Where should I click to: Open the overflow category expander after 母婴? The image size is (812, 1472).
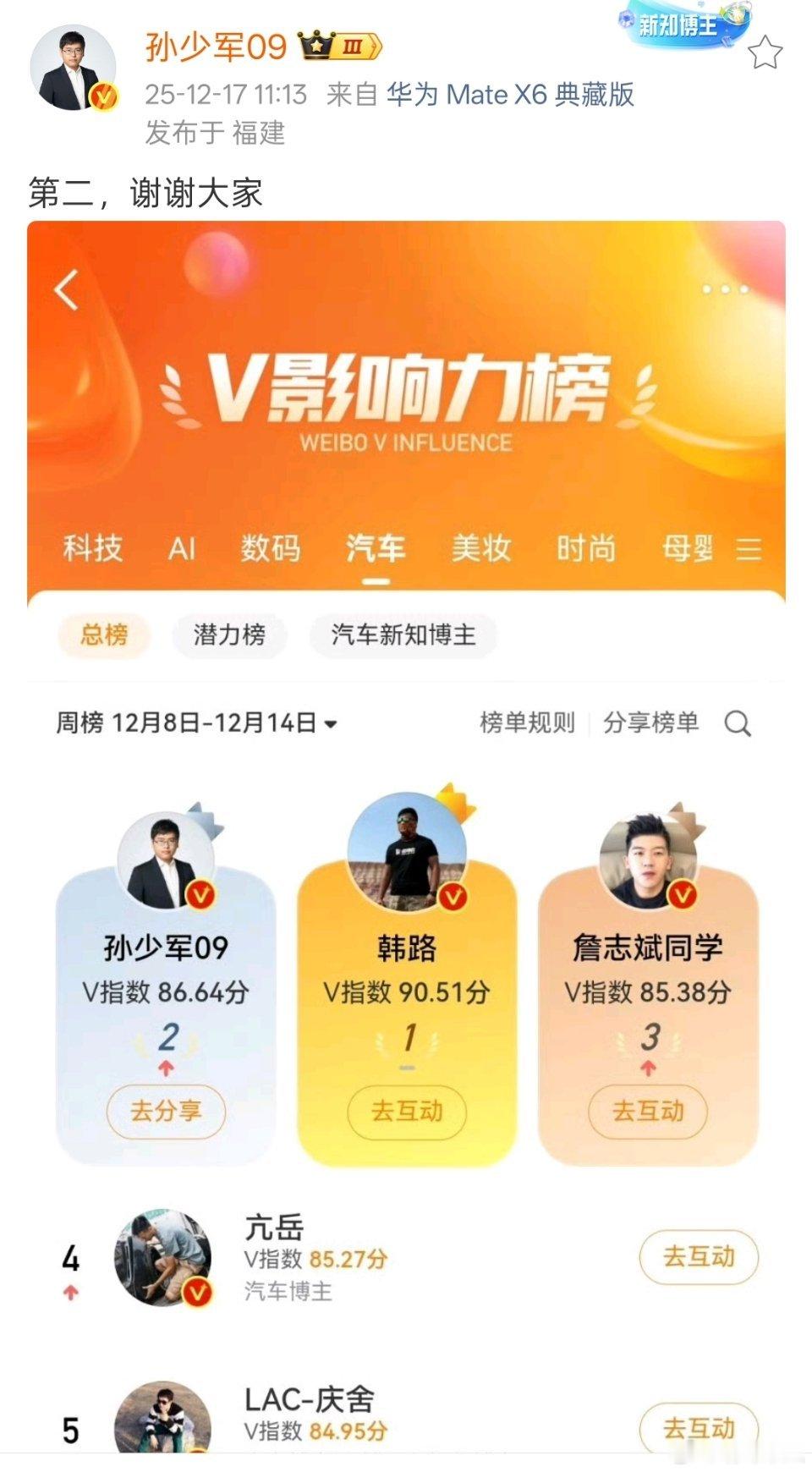pyautogui.click(x=748, y=549)
